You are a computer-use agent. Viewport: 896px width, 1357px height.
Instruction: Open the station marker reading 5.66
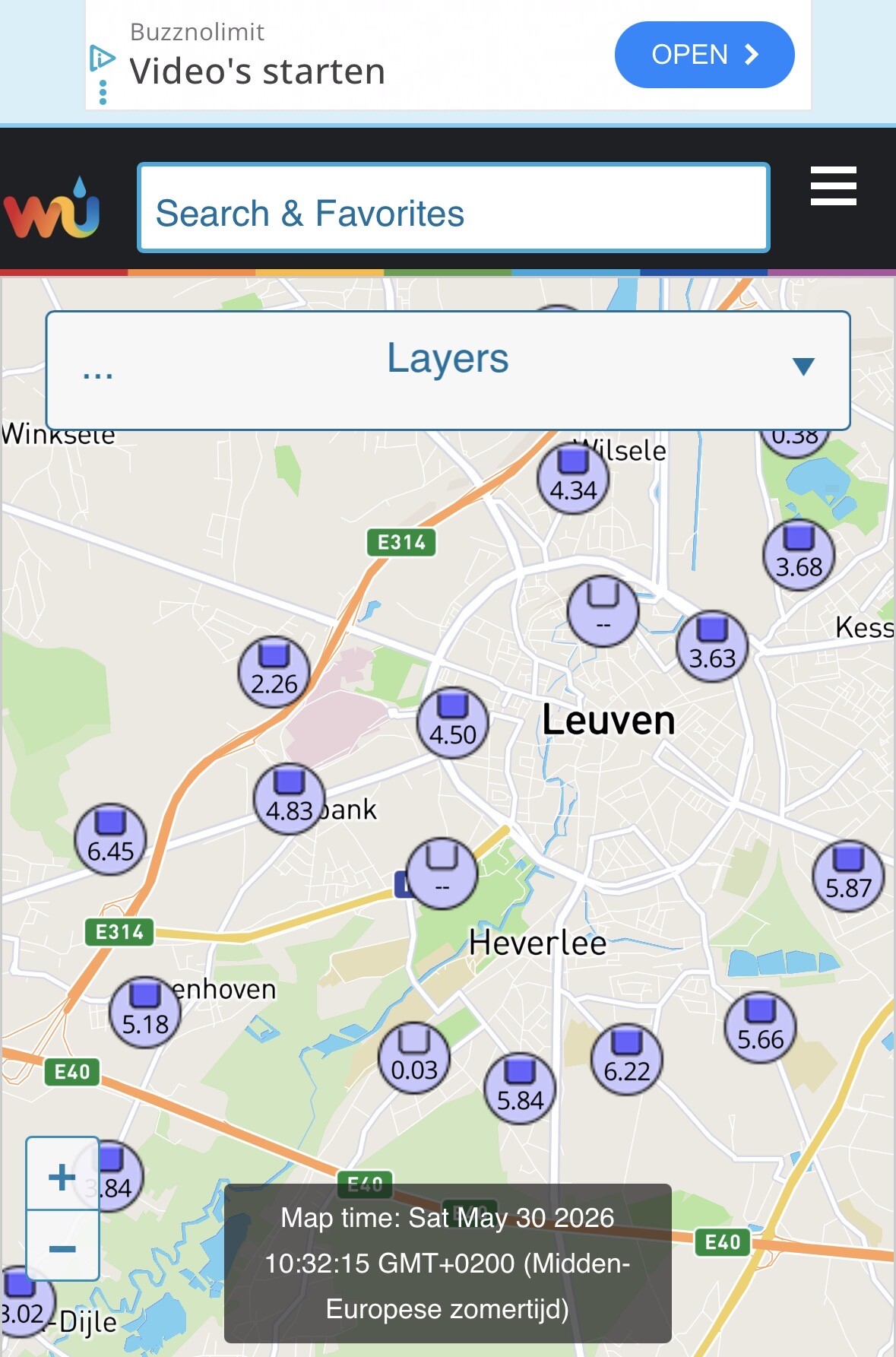pos(760,1028)
